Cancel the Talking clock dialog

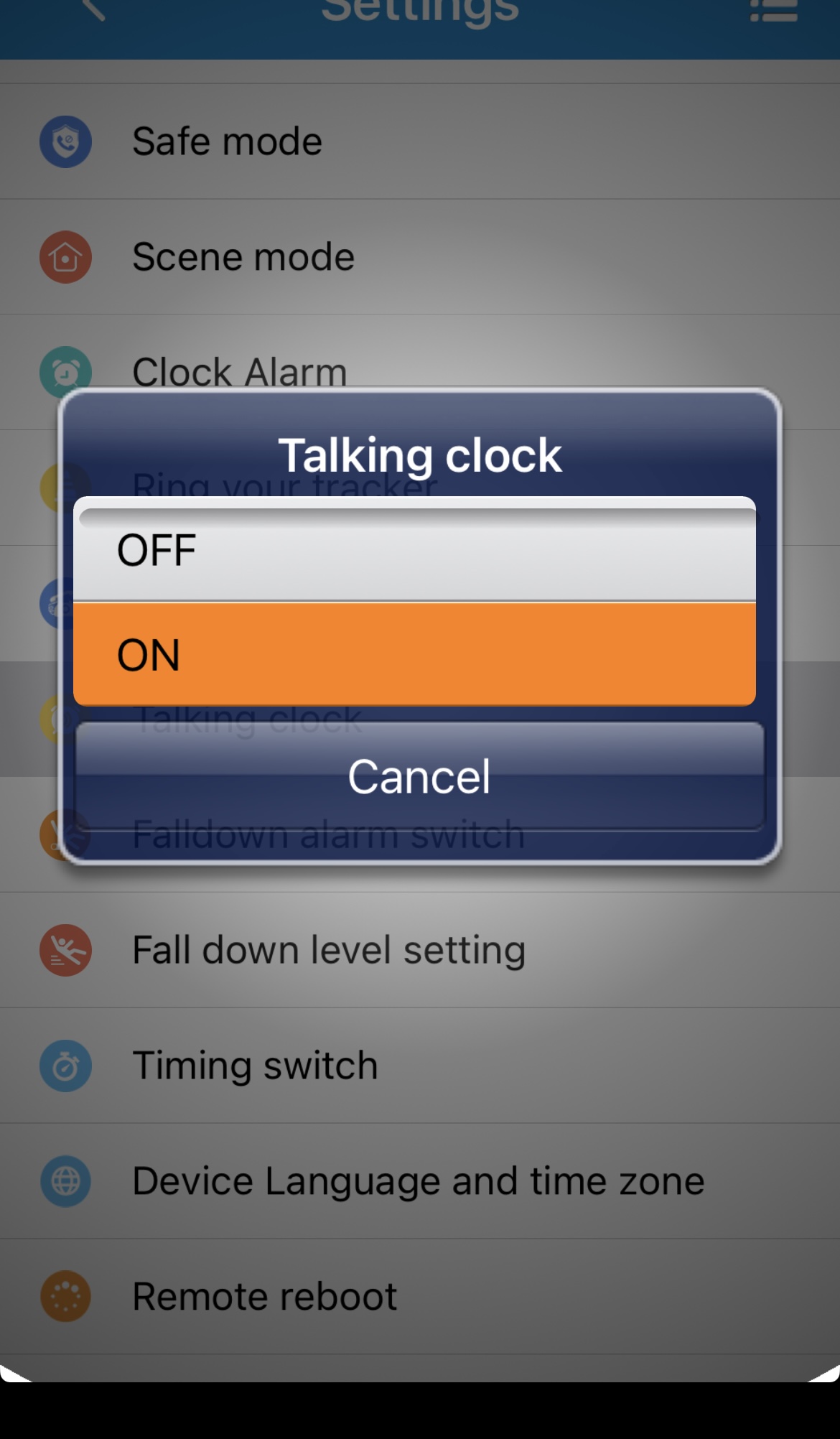(419, 776)
